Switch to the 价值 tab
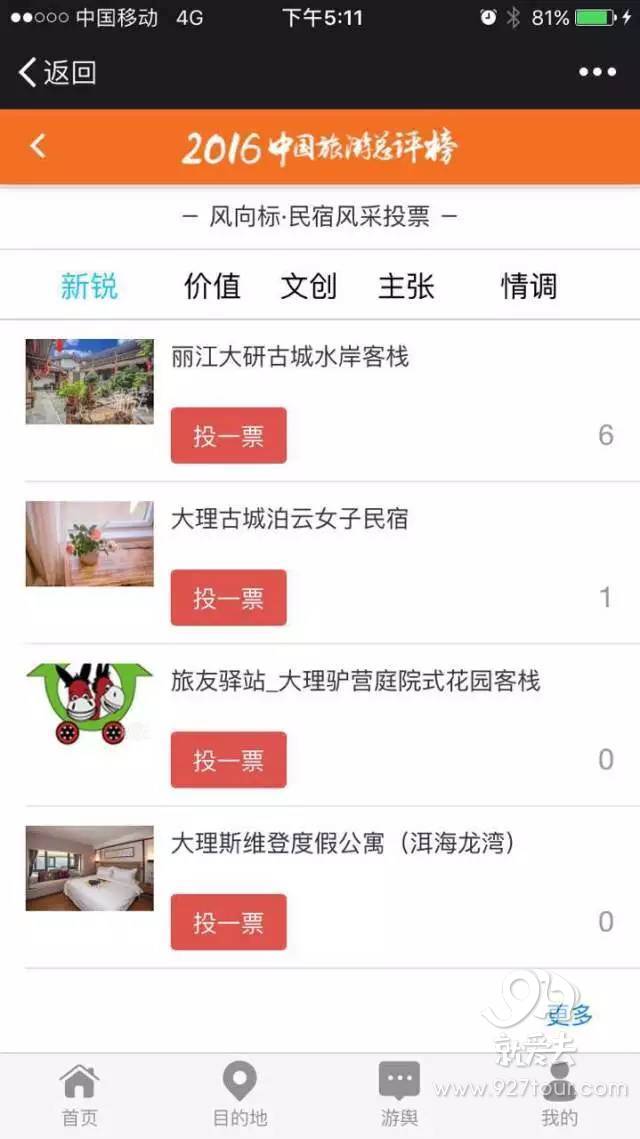Image resolution: width=640 pixels, height=1139 pixels. (x=212, y=286)
